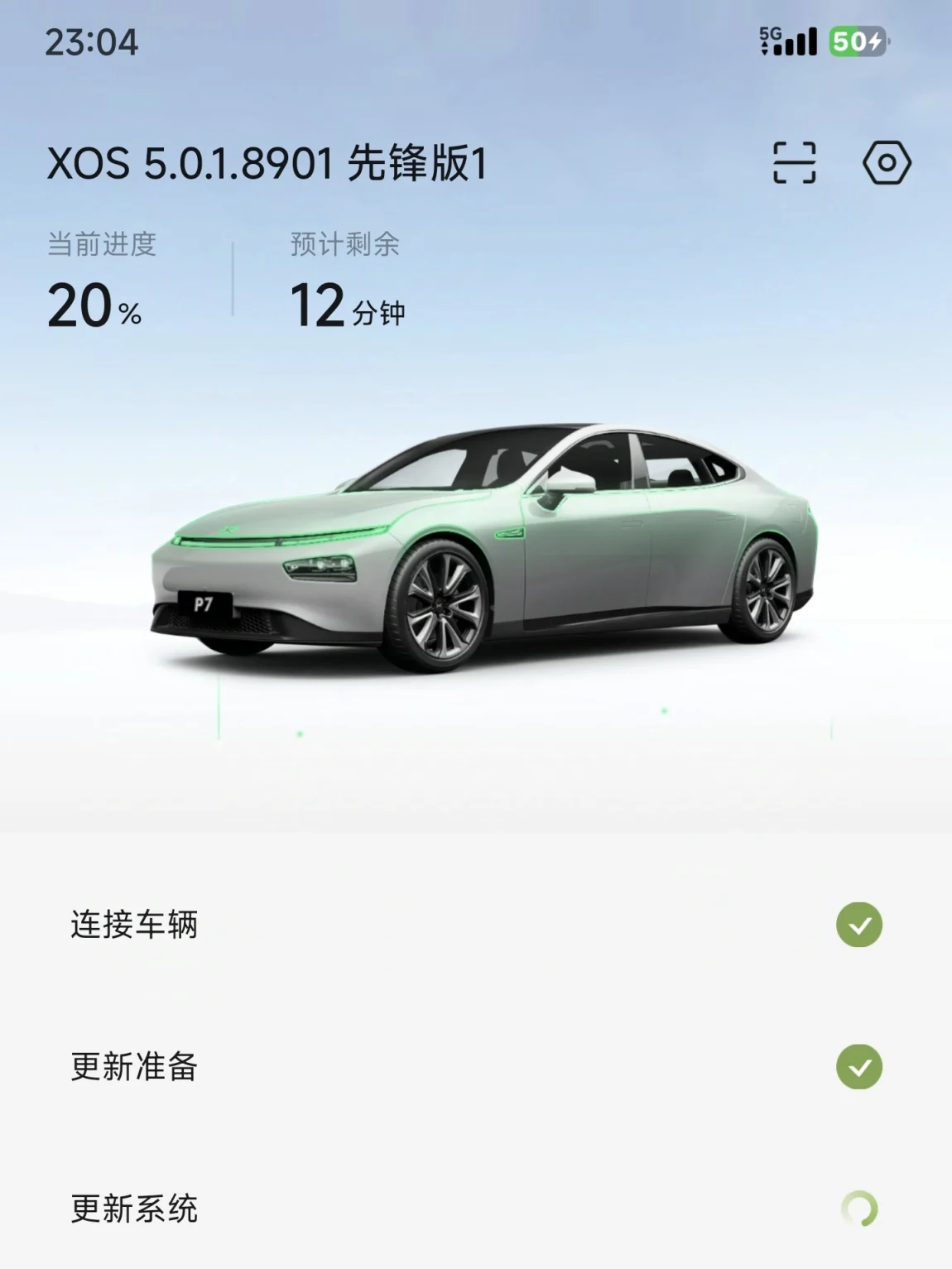Open the hexagon settings icon

(887, 162)
